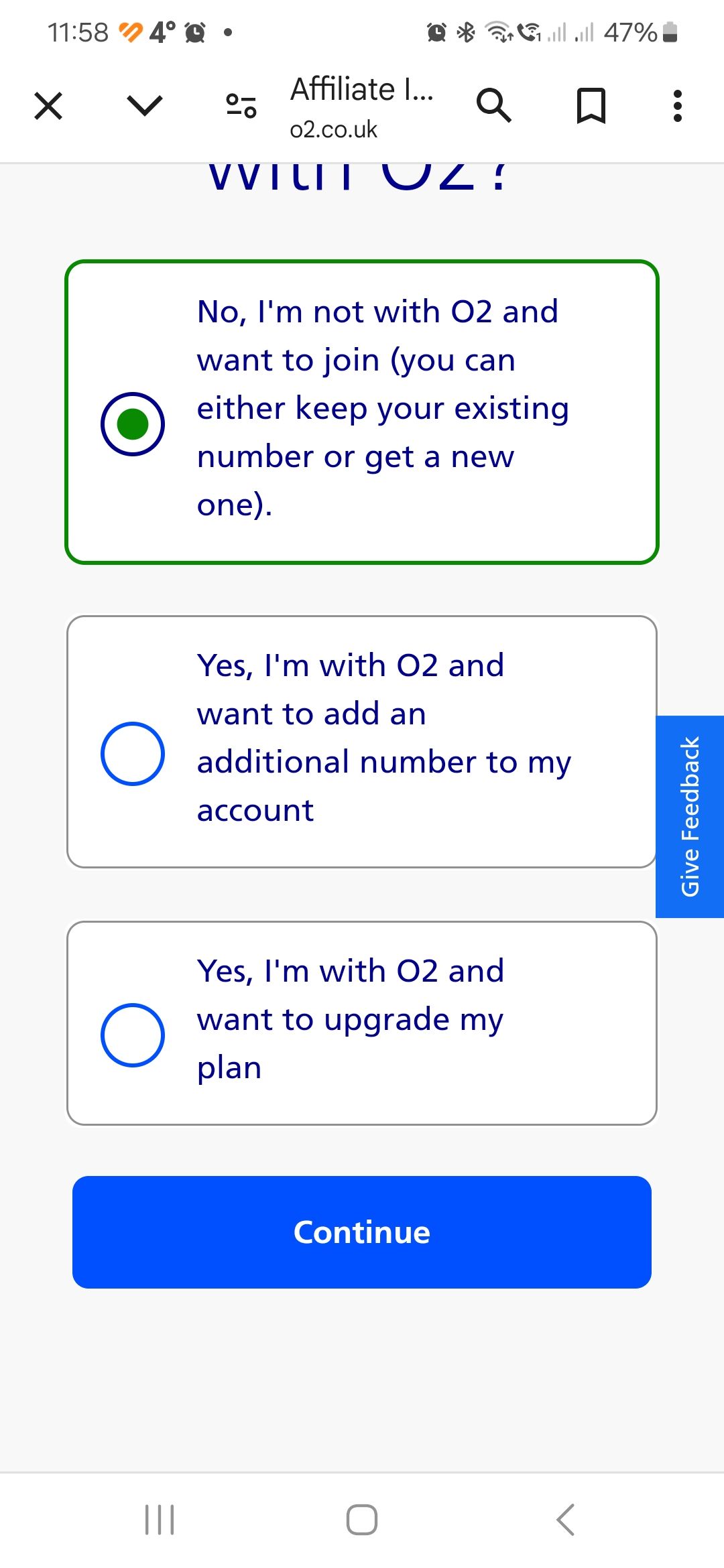Screen dimensions: 724x1568
Task: Tap the back navigation icon
Action: [x=566, y=1519]
